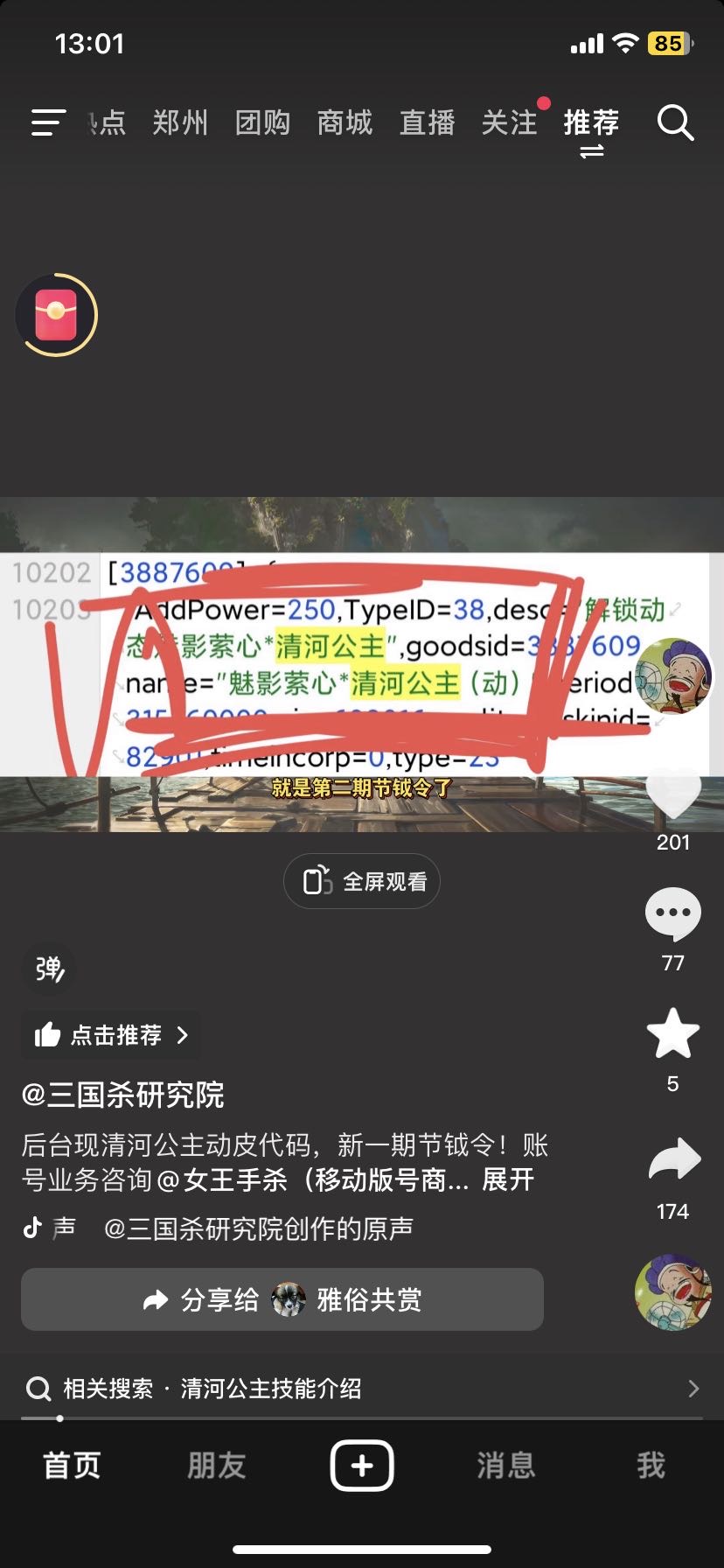Favorite the video with the star

point(672,1034)
